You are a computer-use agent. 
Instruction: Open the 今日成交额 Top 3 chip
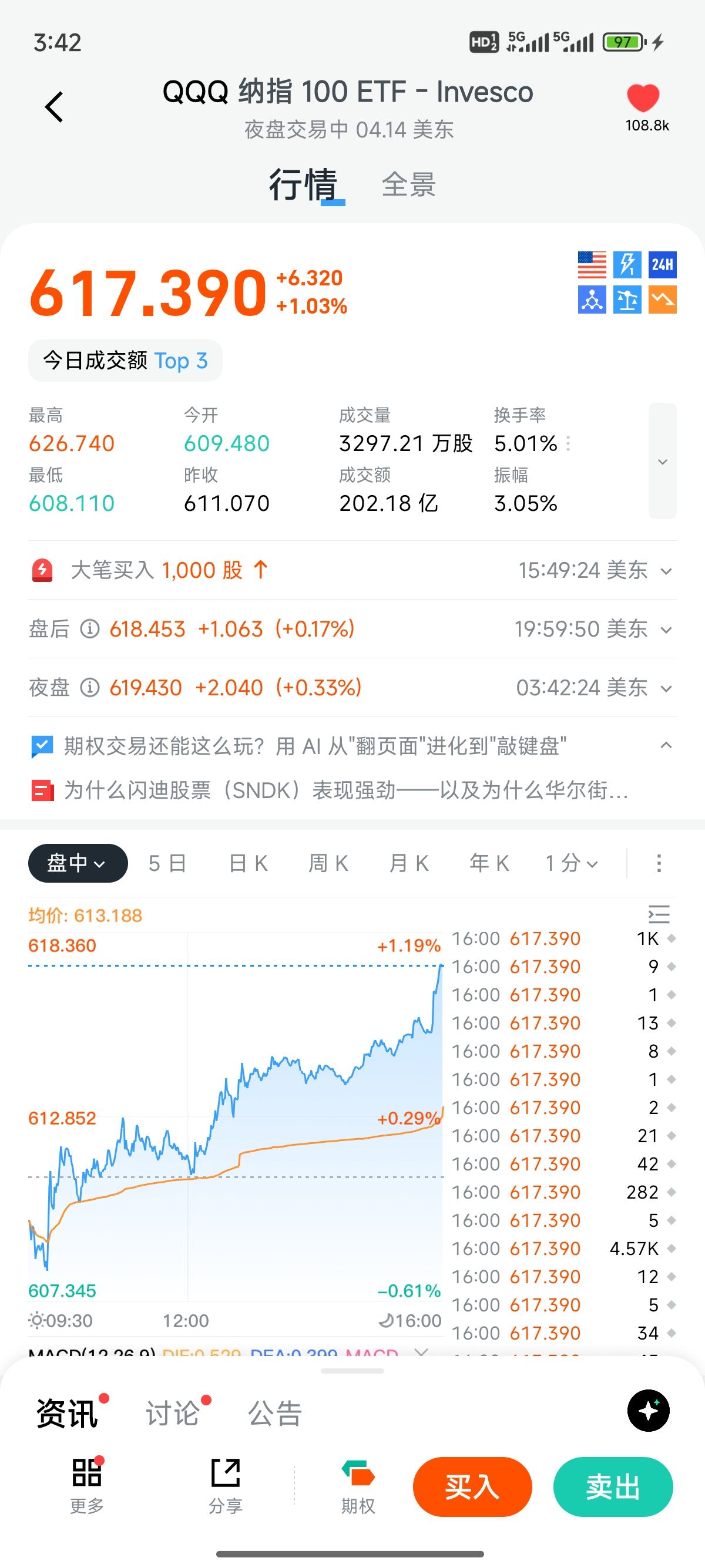click(125, 361)
